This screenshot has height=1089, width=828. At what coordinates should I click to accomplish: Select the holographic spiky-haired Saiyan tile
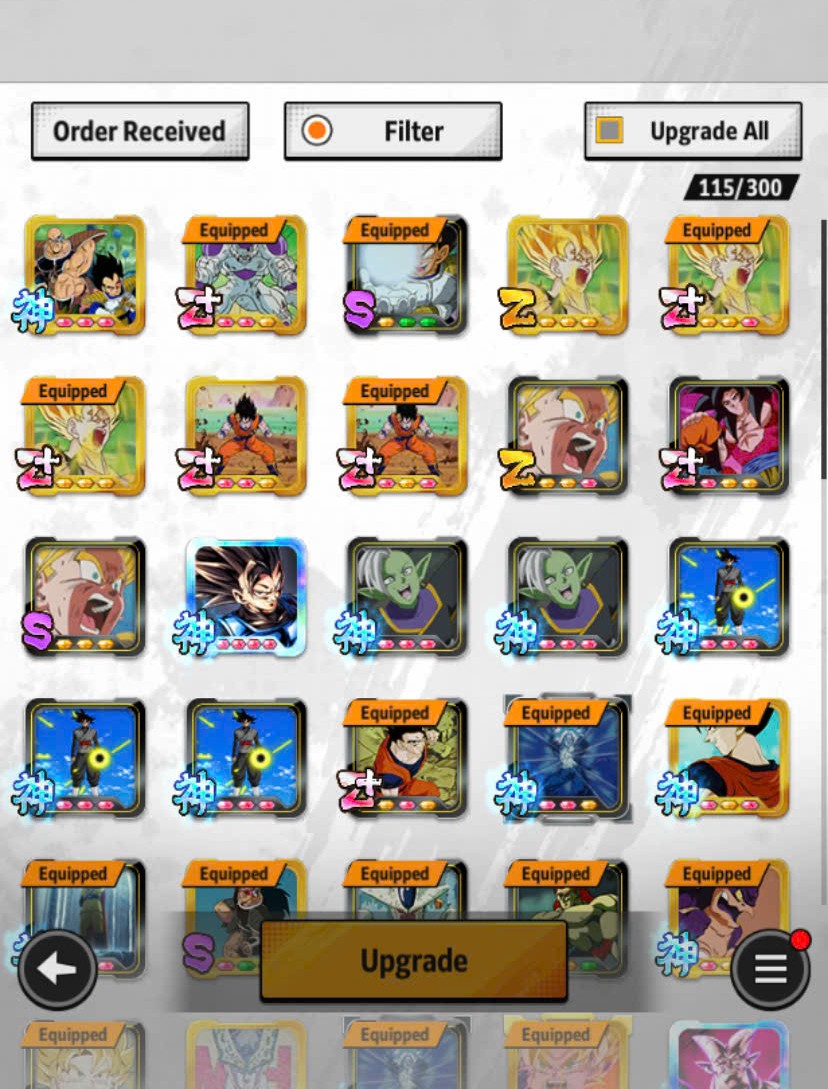point(246,597)
